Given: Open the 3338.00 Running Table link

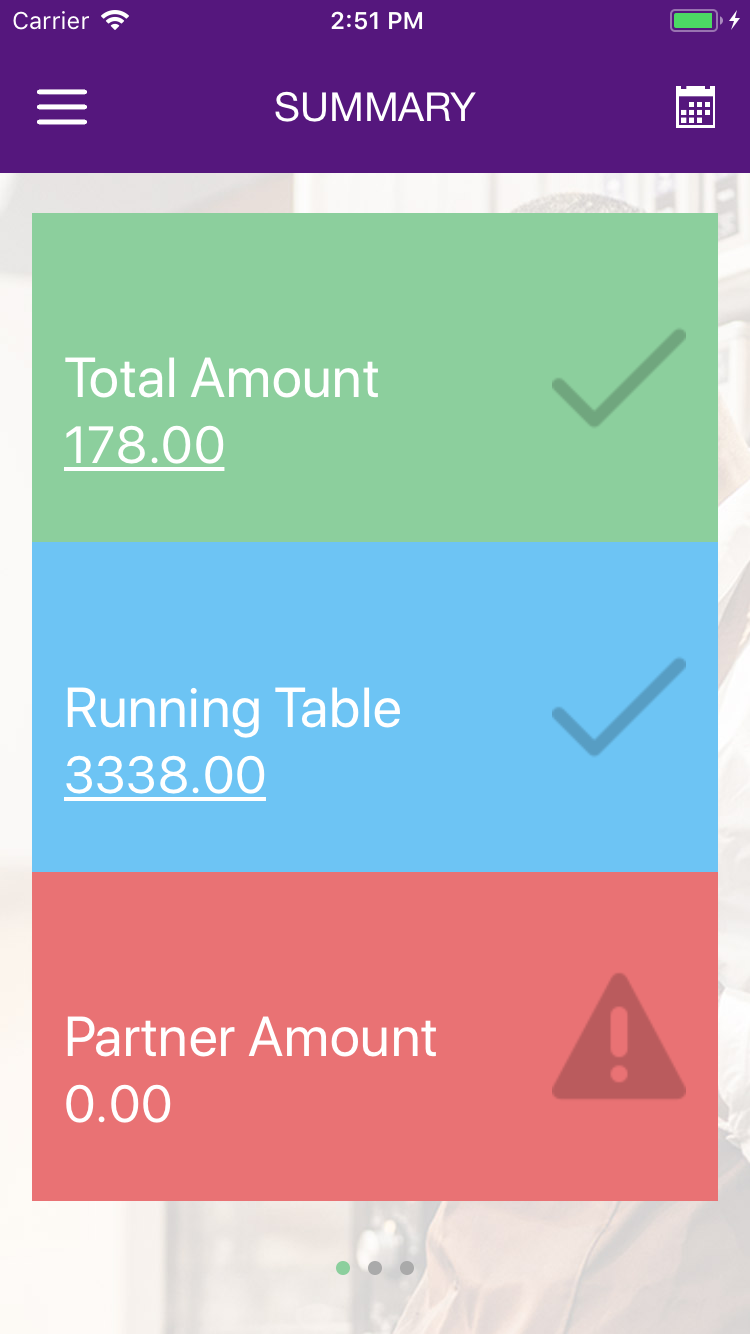Looking at the screenshot, I should pyautogui.click(x=164, y=774).
